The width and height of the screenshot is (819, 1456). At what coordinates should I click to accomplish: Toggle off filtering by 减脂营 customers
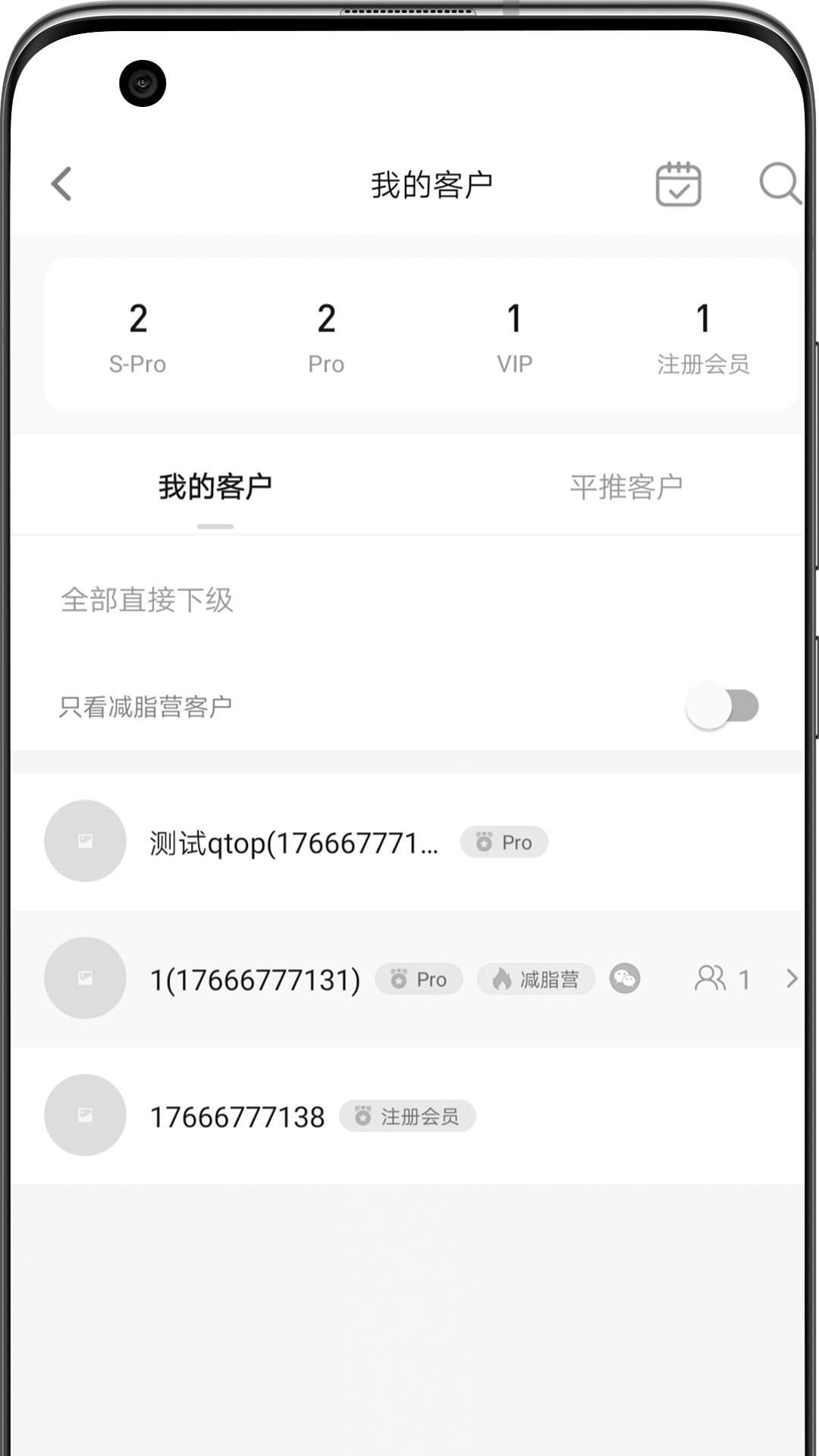[721, 705]
